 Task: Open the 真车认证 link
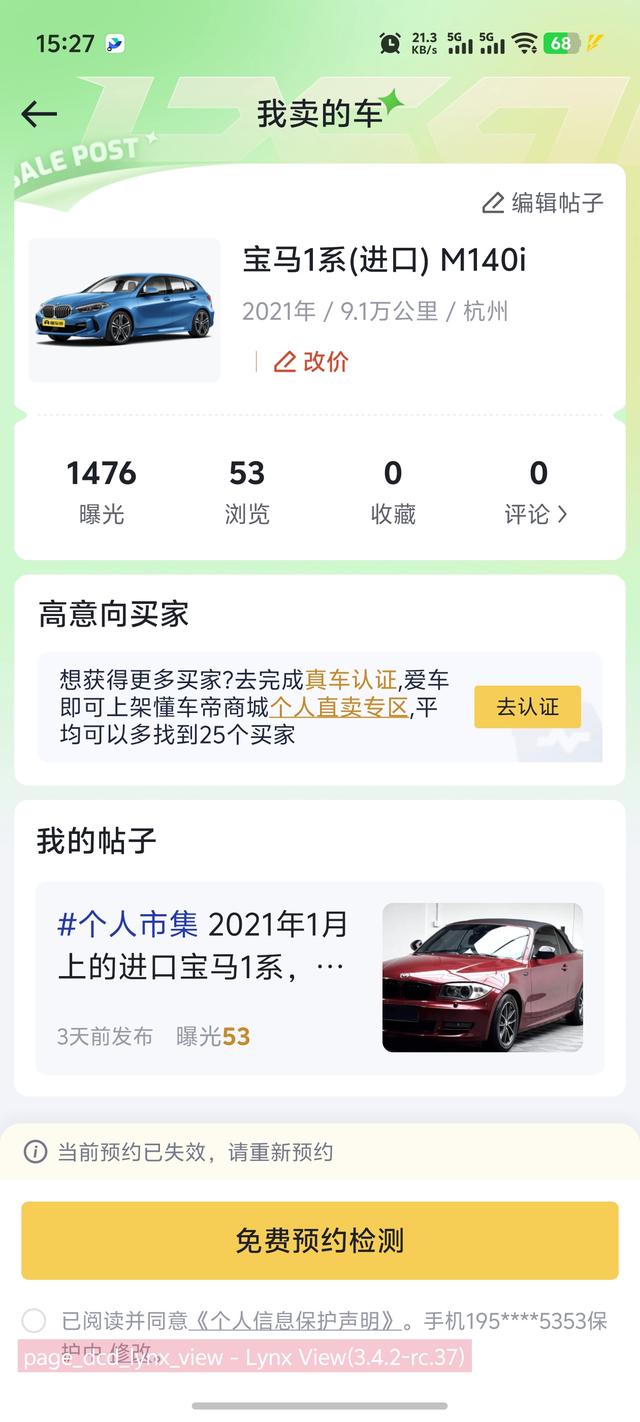(x=351, y=681)
